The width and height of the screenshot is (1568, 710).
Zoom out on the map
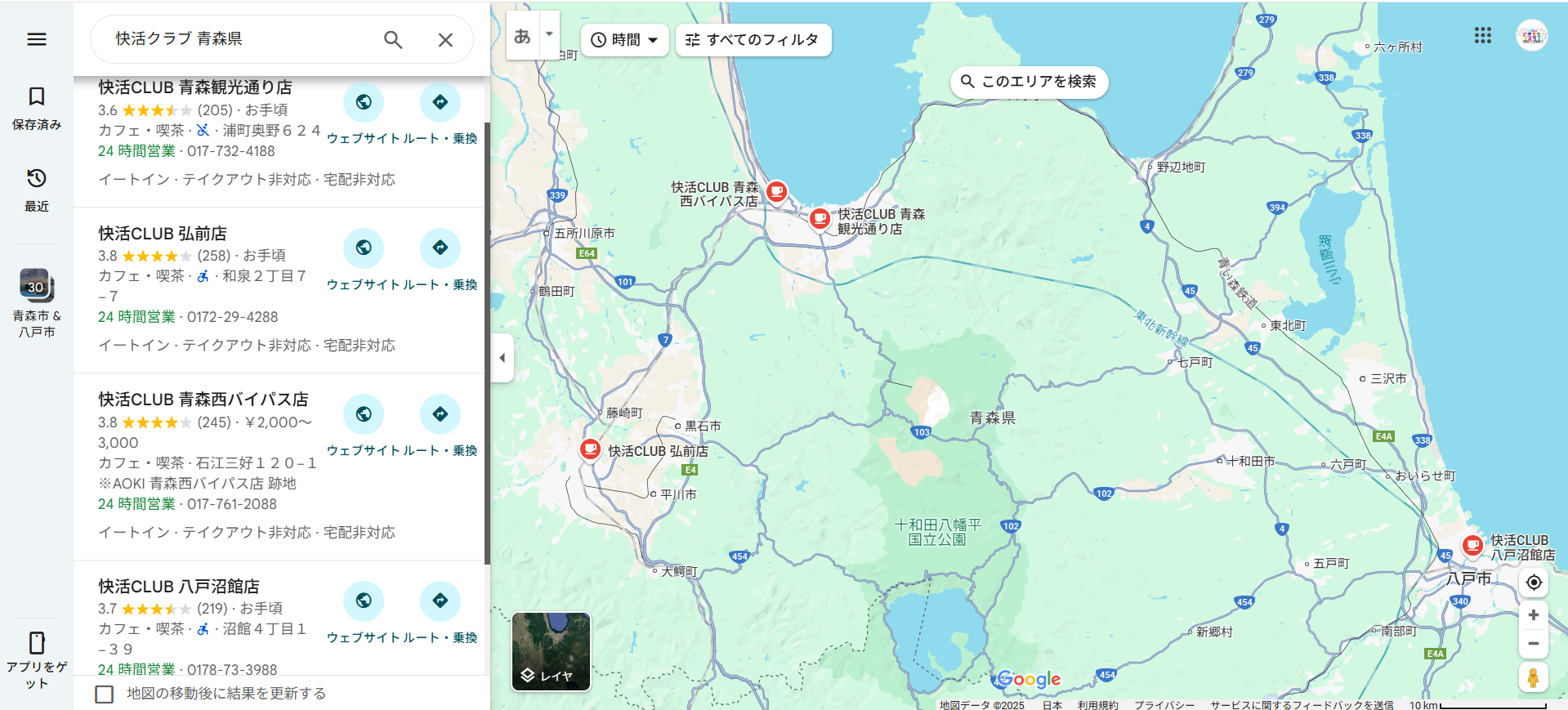tap(1534, 644)
